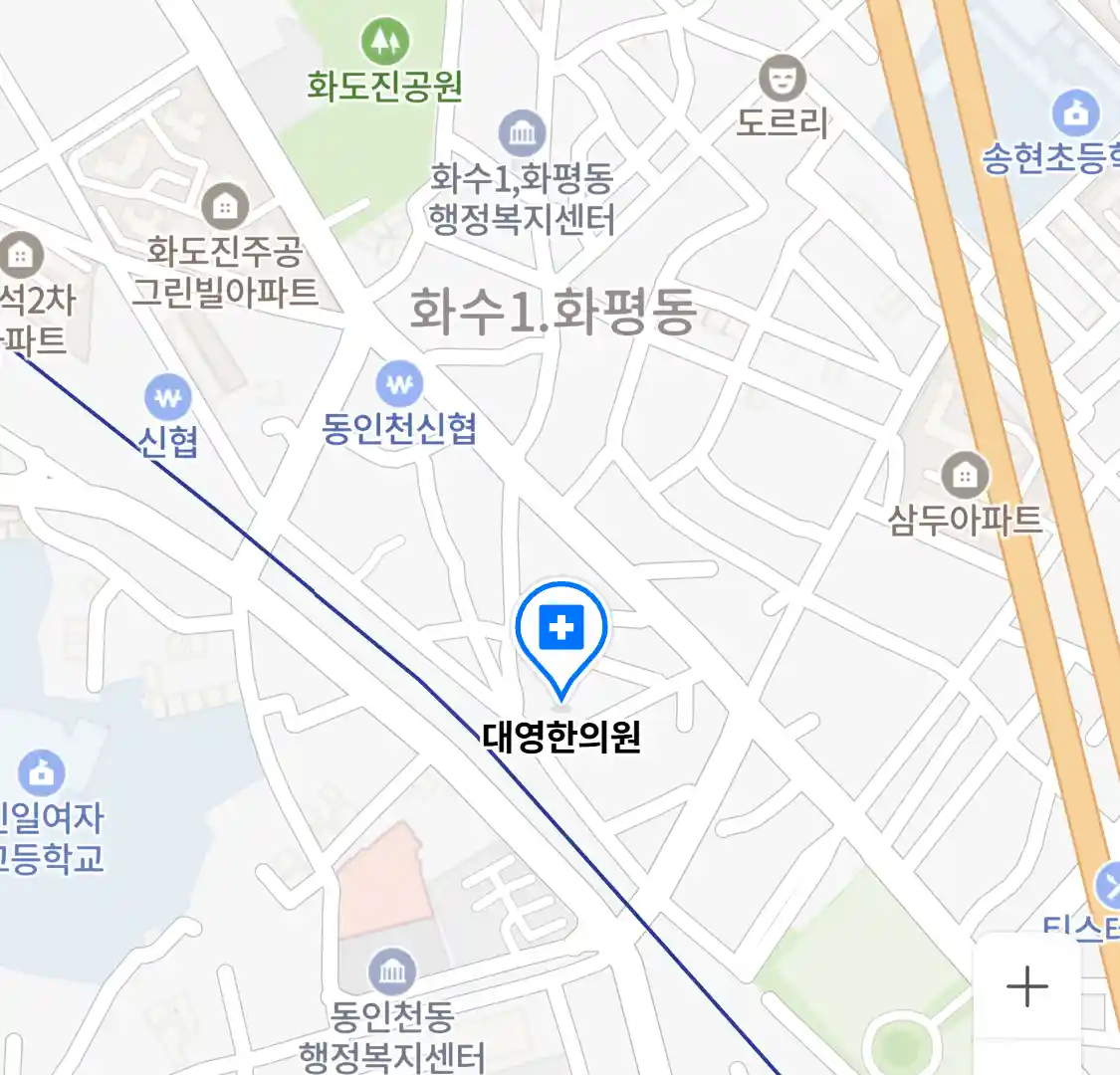Image resolution: width=1120 pixels, height=1075 pixels.
Task: Select the 삼두아파트 marker
Action: [x=964, y=475]
